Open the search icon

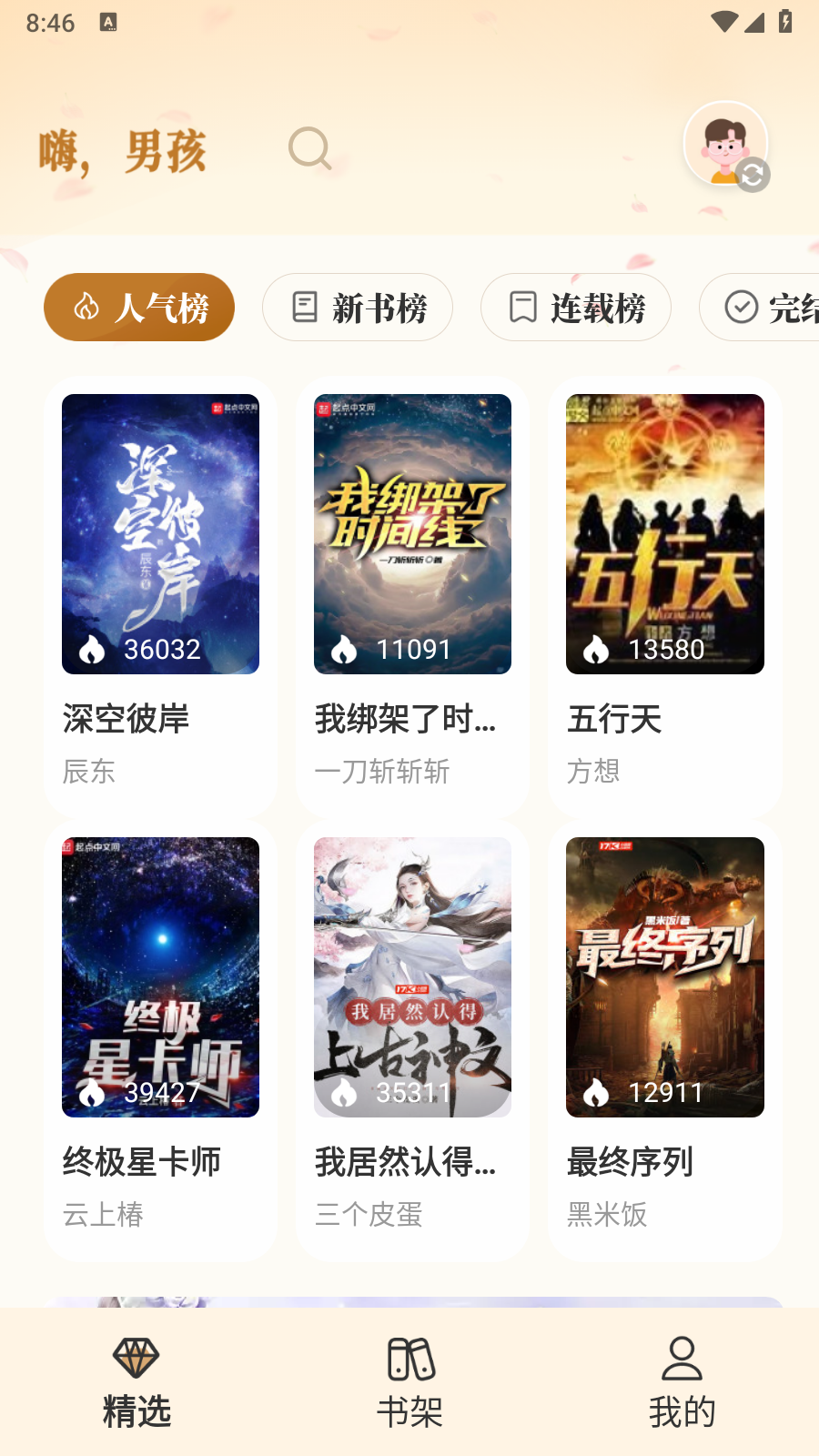click(309, 148)
